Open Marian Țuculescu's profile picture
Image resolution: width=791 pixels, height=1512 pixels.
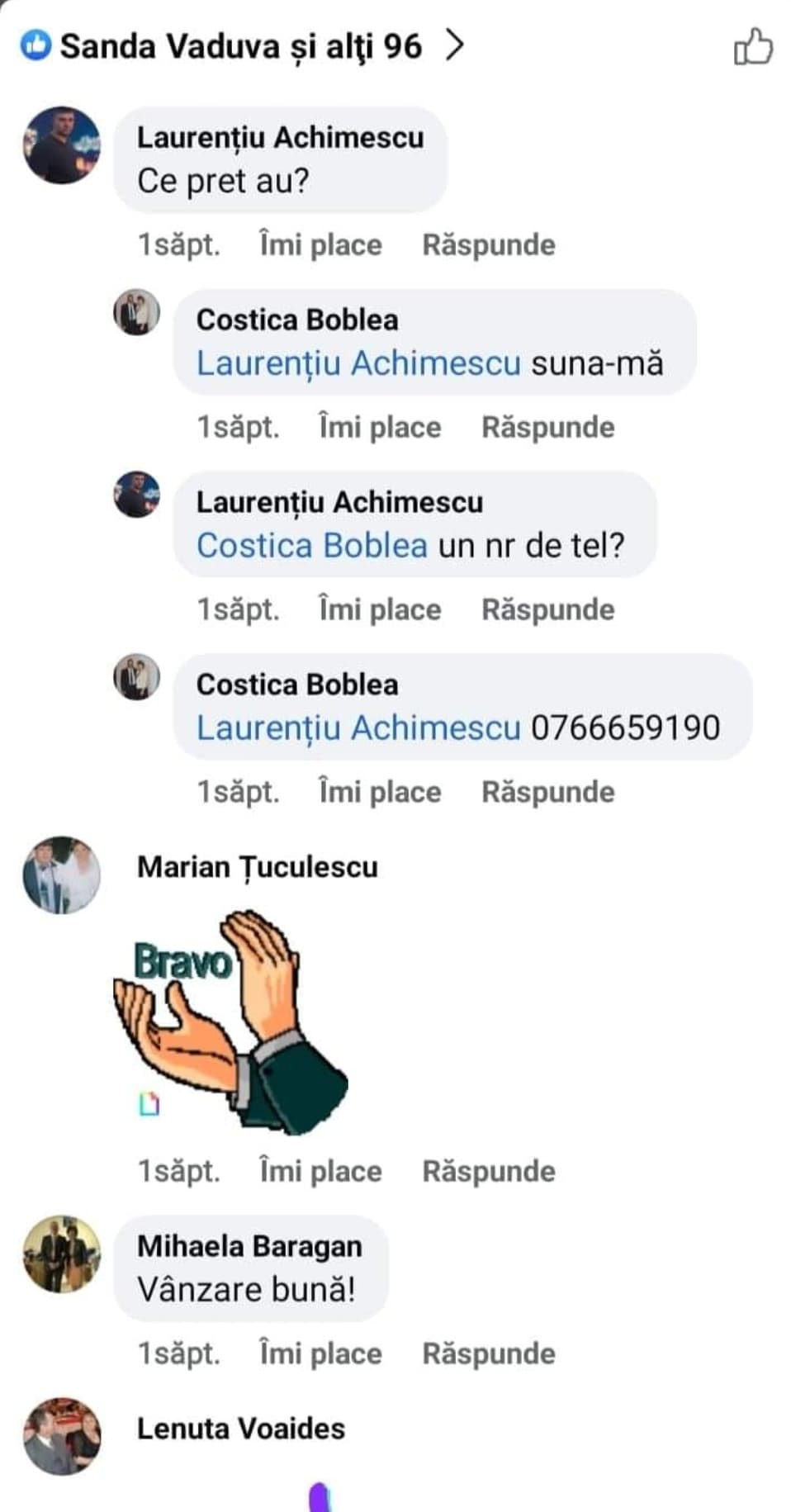point(61,875)
